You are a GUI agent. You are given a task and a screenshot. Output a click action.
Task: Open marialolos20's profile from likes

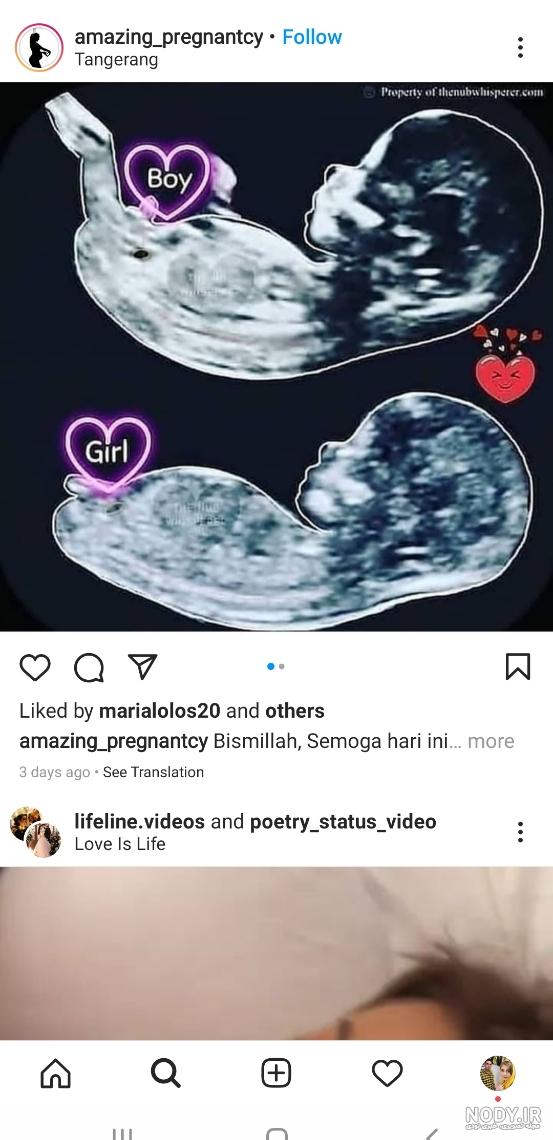(x=159, y=711)
